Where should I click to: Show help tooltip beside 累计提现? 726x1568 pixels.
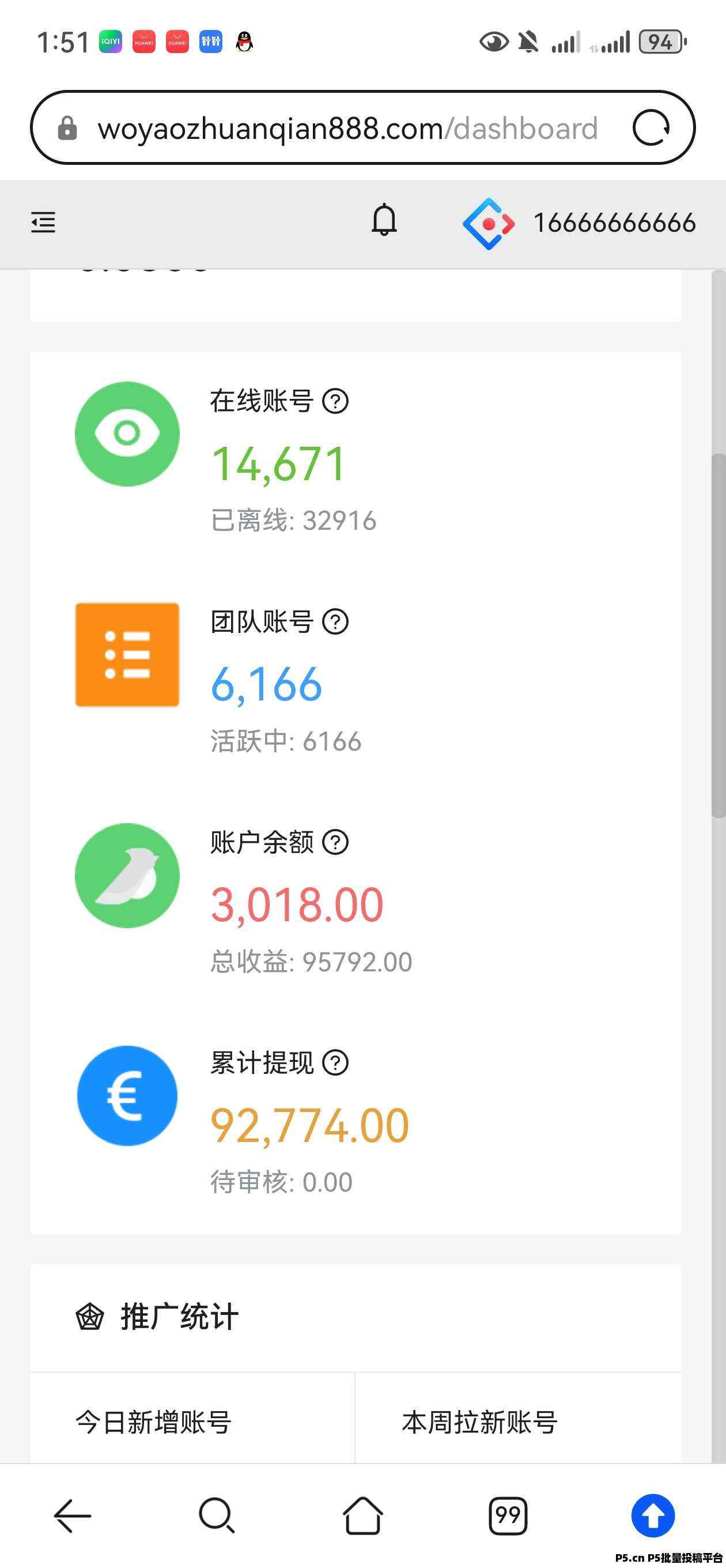pyautogui.click(x=335, y=1063)
